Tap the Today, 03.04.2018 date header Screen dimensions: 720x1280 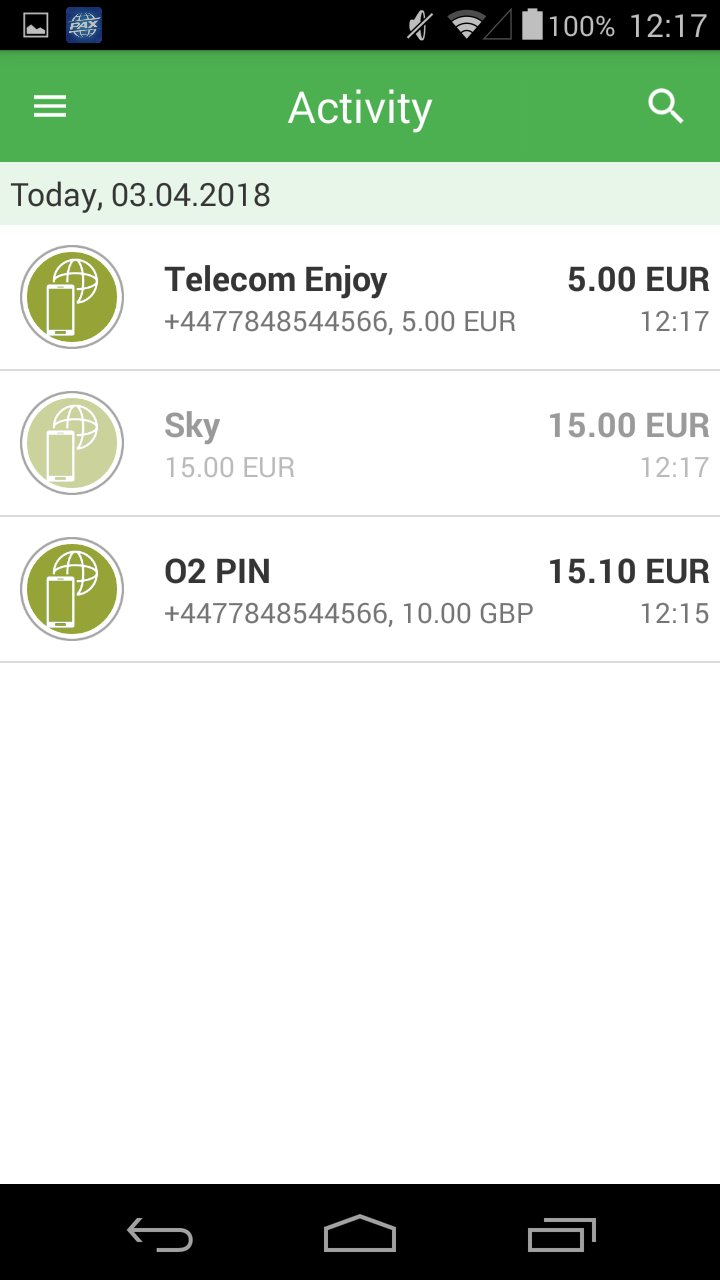click(139, 194)
